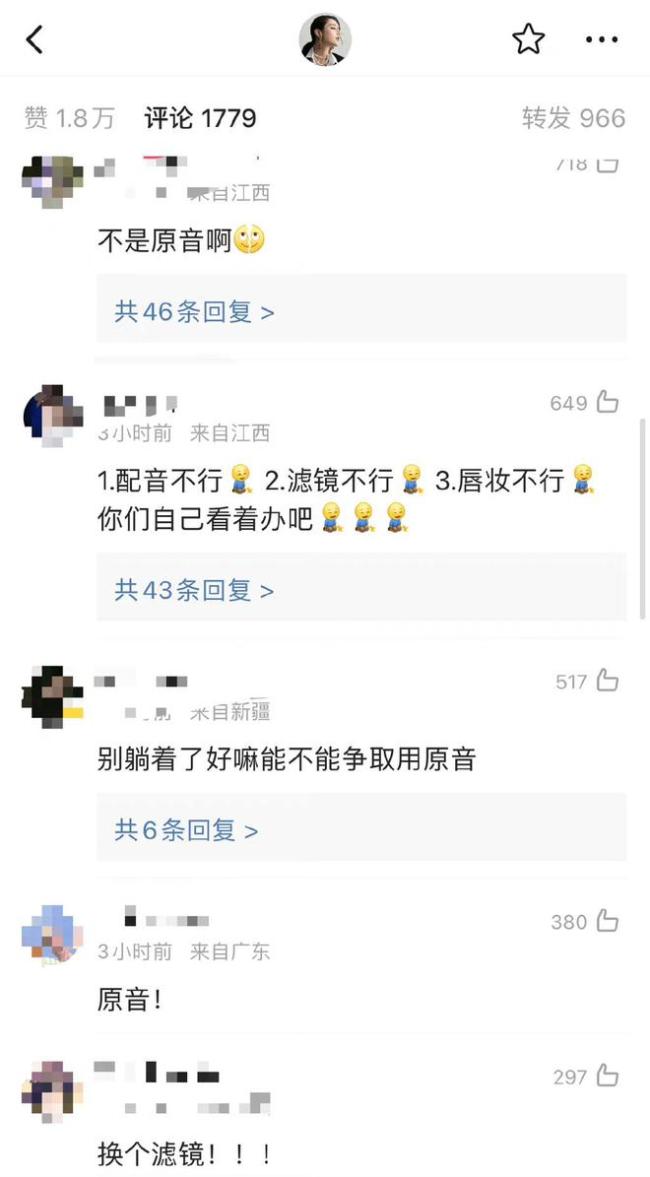Expand 共6条回复 replies

click(186, 830)
